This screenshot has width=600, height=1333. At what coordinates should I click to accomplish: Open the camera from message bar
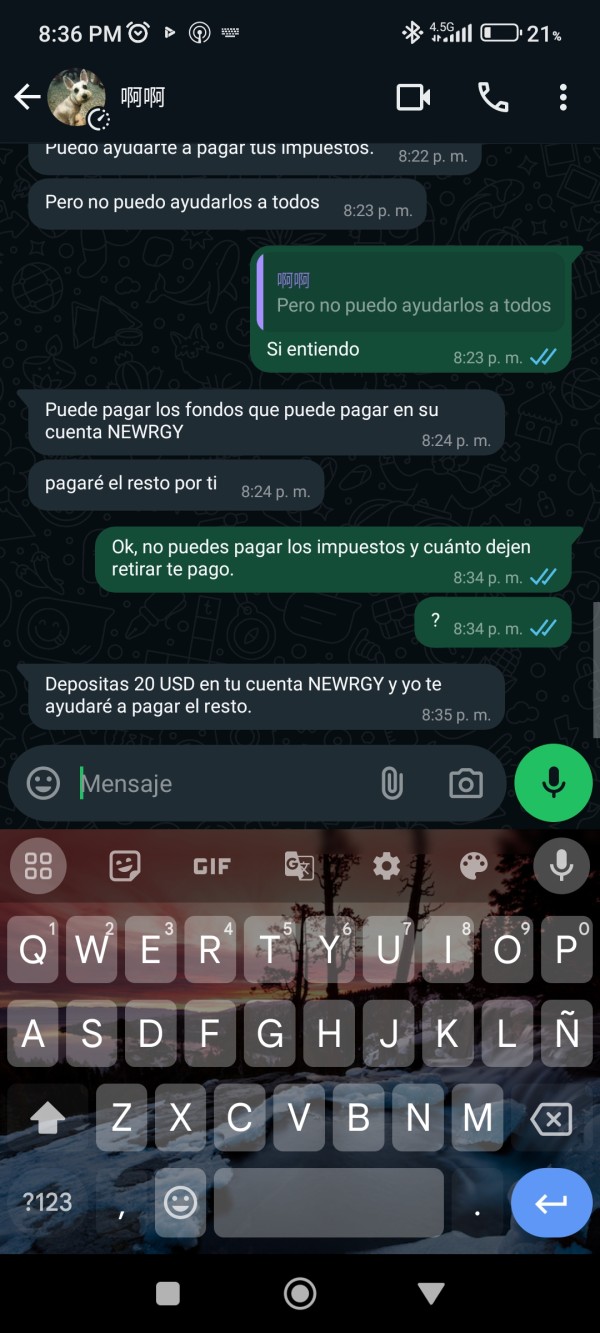(x=465, y=784)
